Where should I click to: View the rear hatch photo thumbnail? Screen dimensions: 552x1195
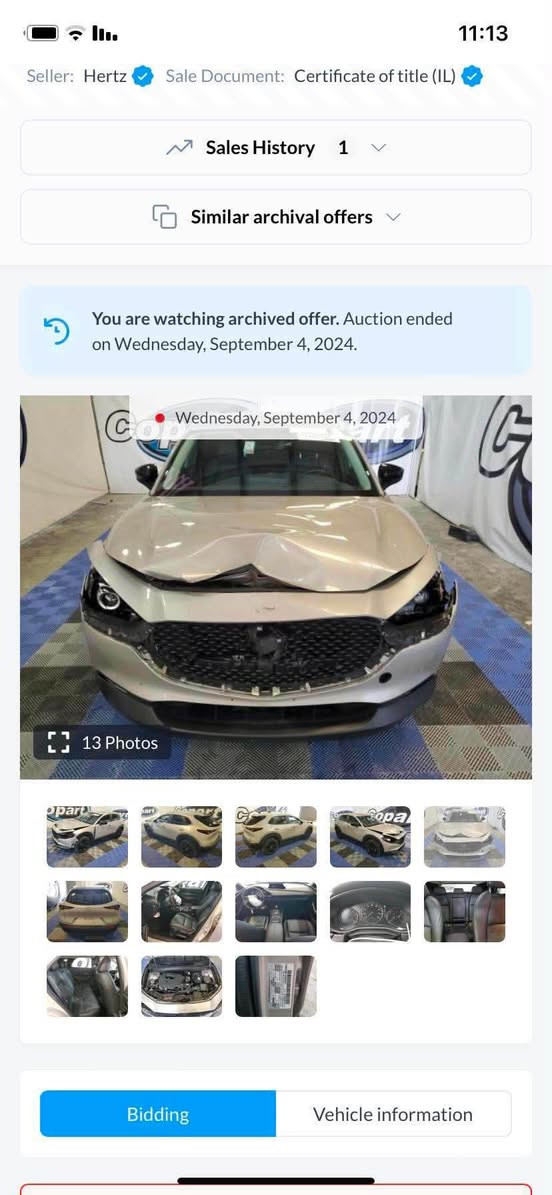click(x=87, y=911)
